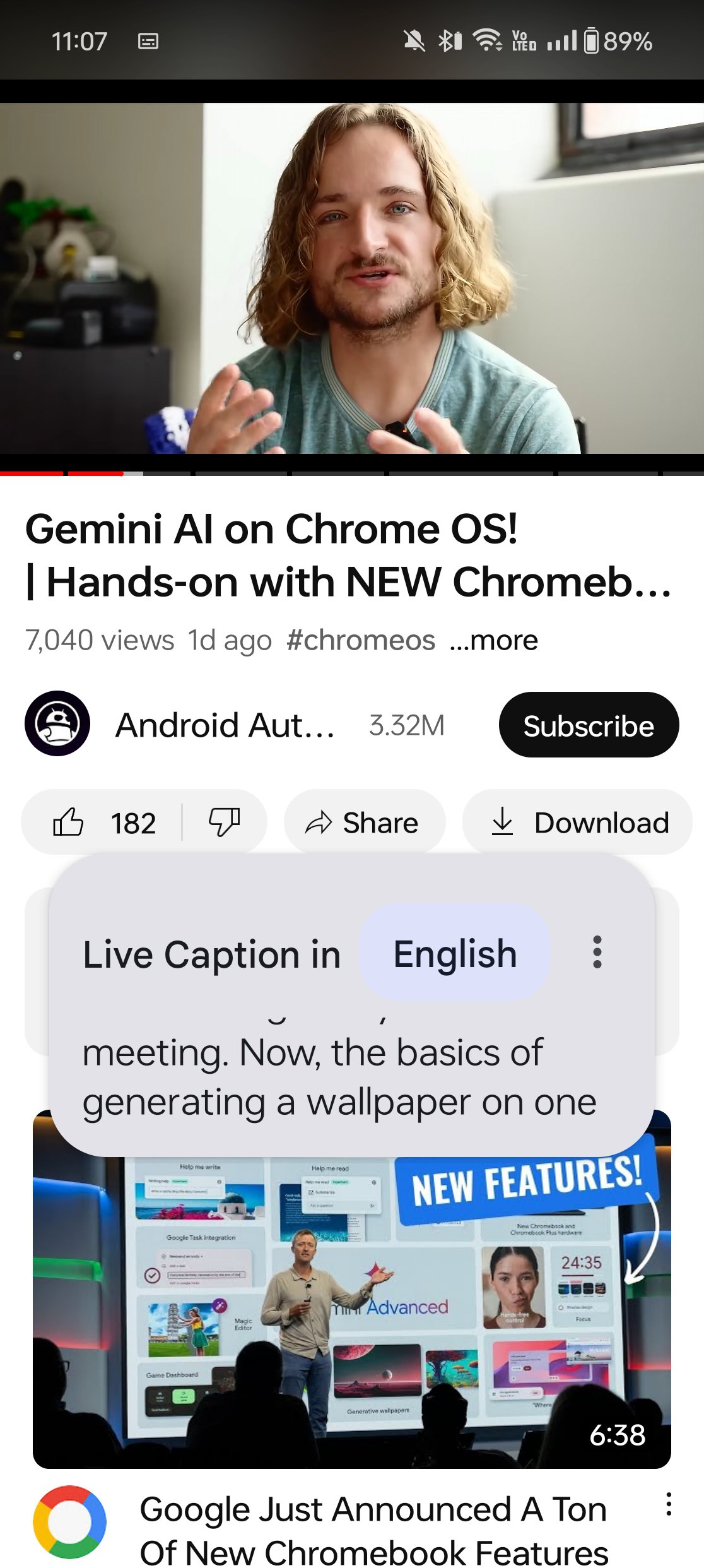This screenshot has height=1568, width=704.
Task: Open the New Chromebook Features video thumbnail
Action: coord(351,1326)
